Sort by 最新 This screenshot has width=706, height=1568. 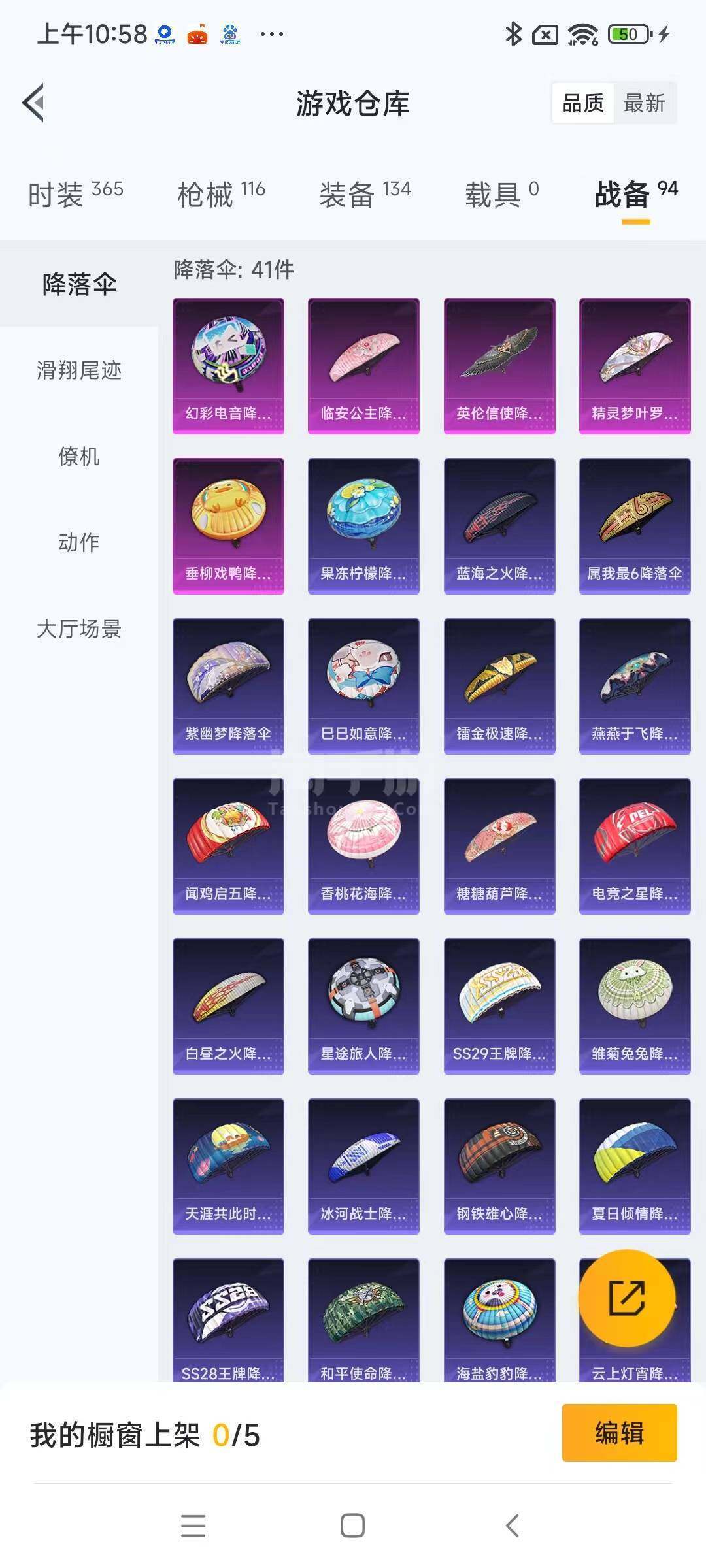pos(645,103)
